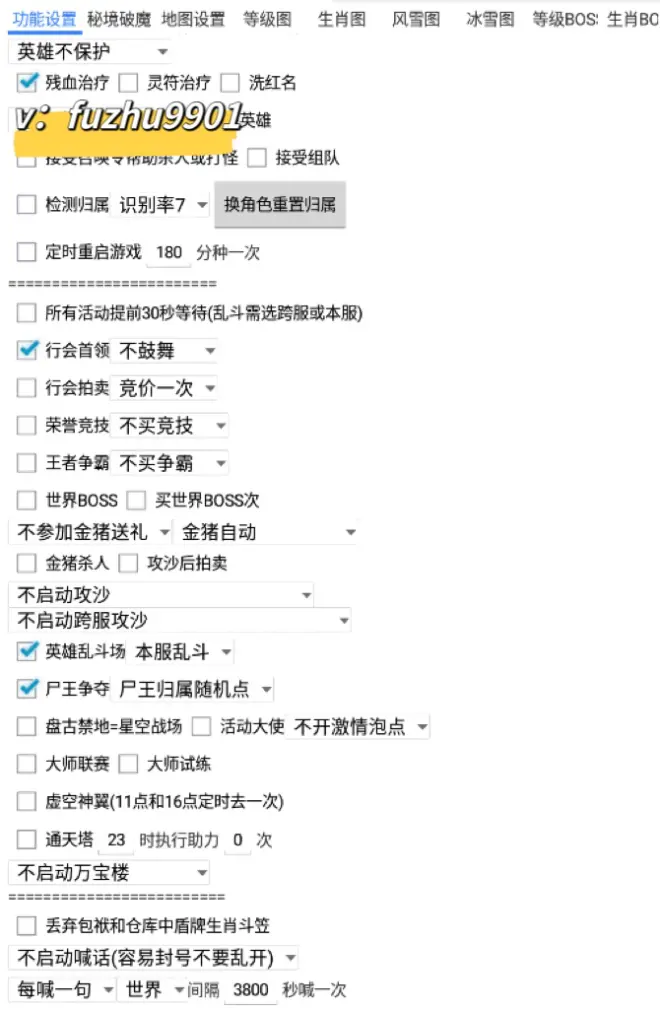This screenshot has height=1009, width=660.
Task: Expand the 竞价一次 dropdown
Action: tap(166, 388)
